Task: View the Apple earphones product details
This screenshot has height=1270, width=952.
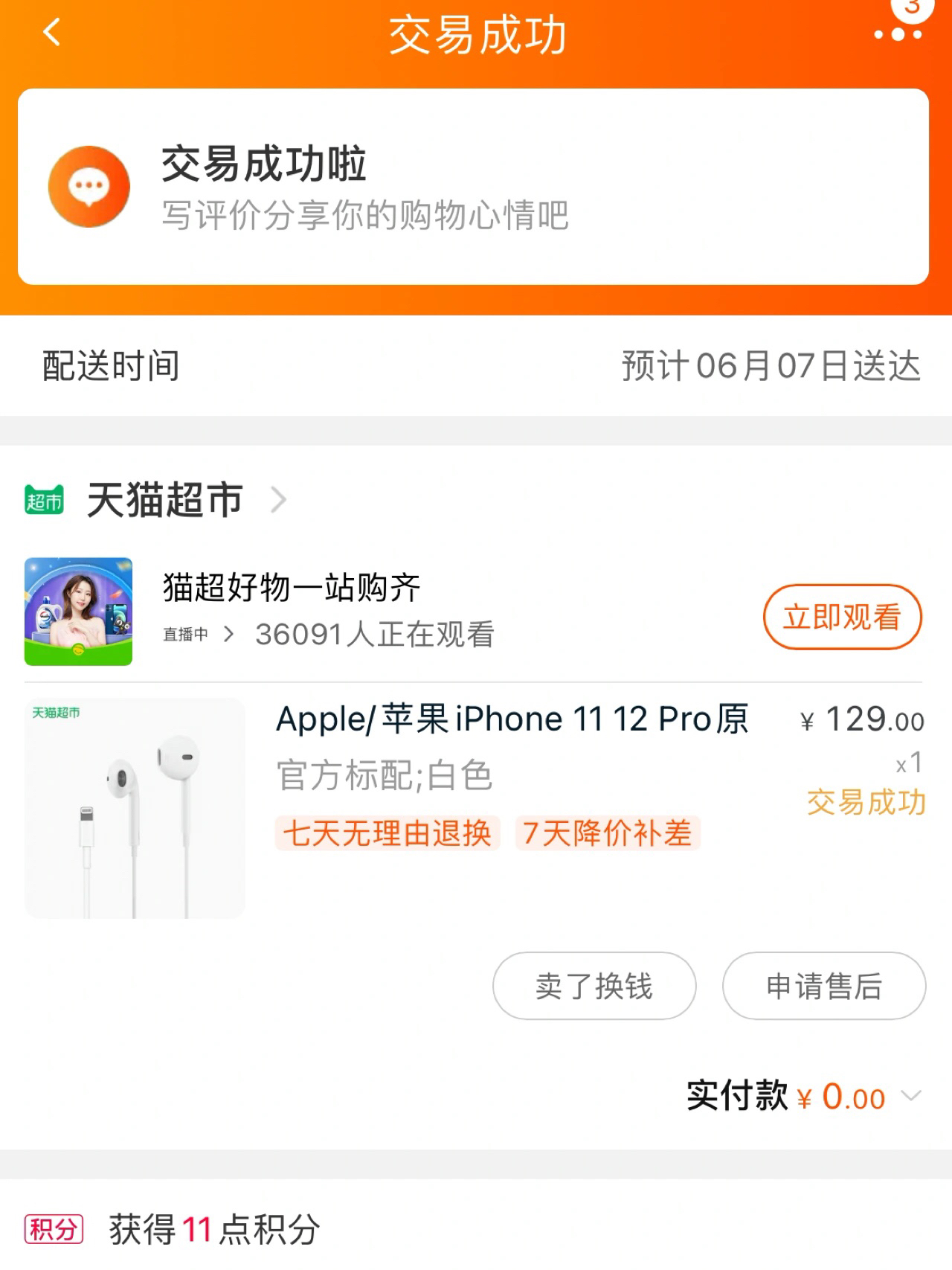Action: pyautogui.click(x=511, y=719)
